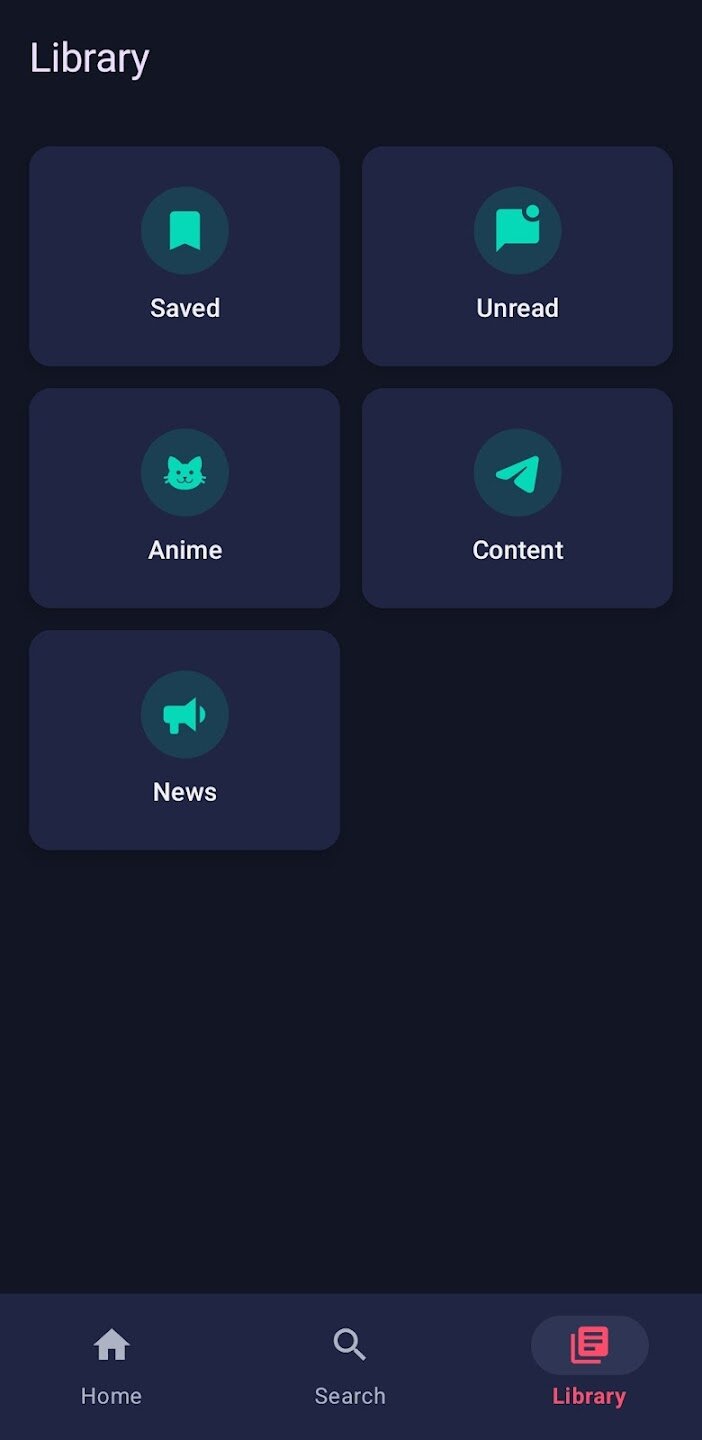This screenshot has width=702, height=1440.
Task: Open the Unread card
Action: tap(517, 256)
